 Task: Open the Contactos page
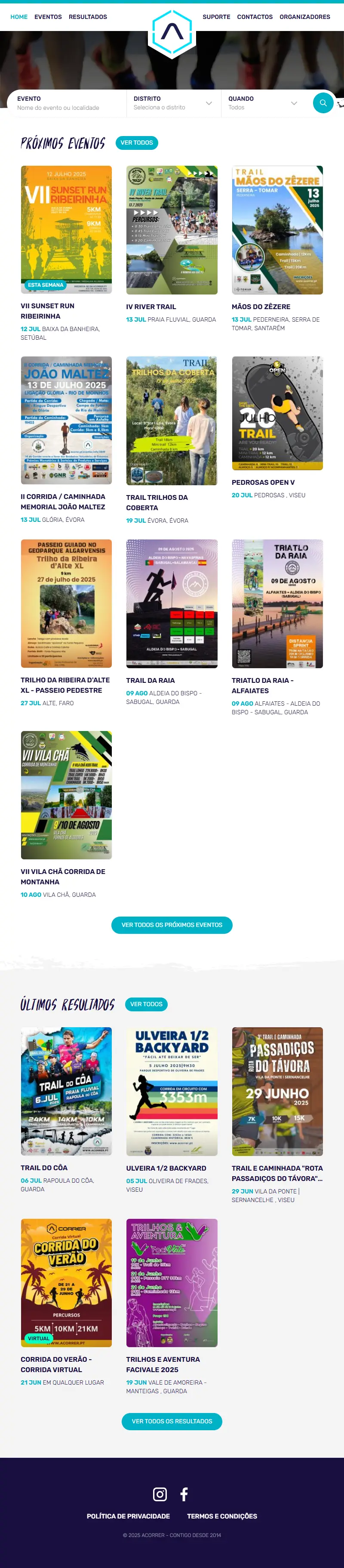tap(255, 17)
